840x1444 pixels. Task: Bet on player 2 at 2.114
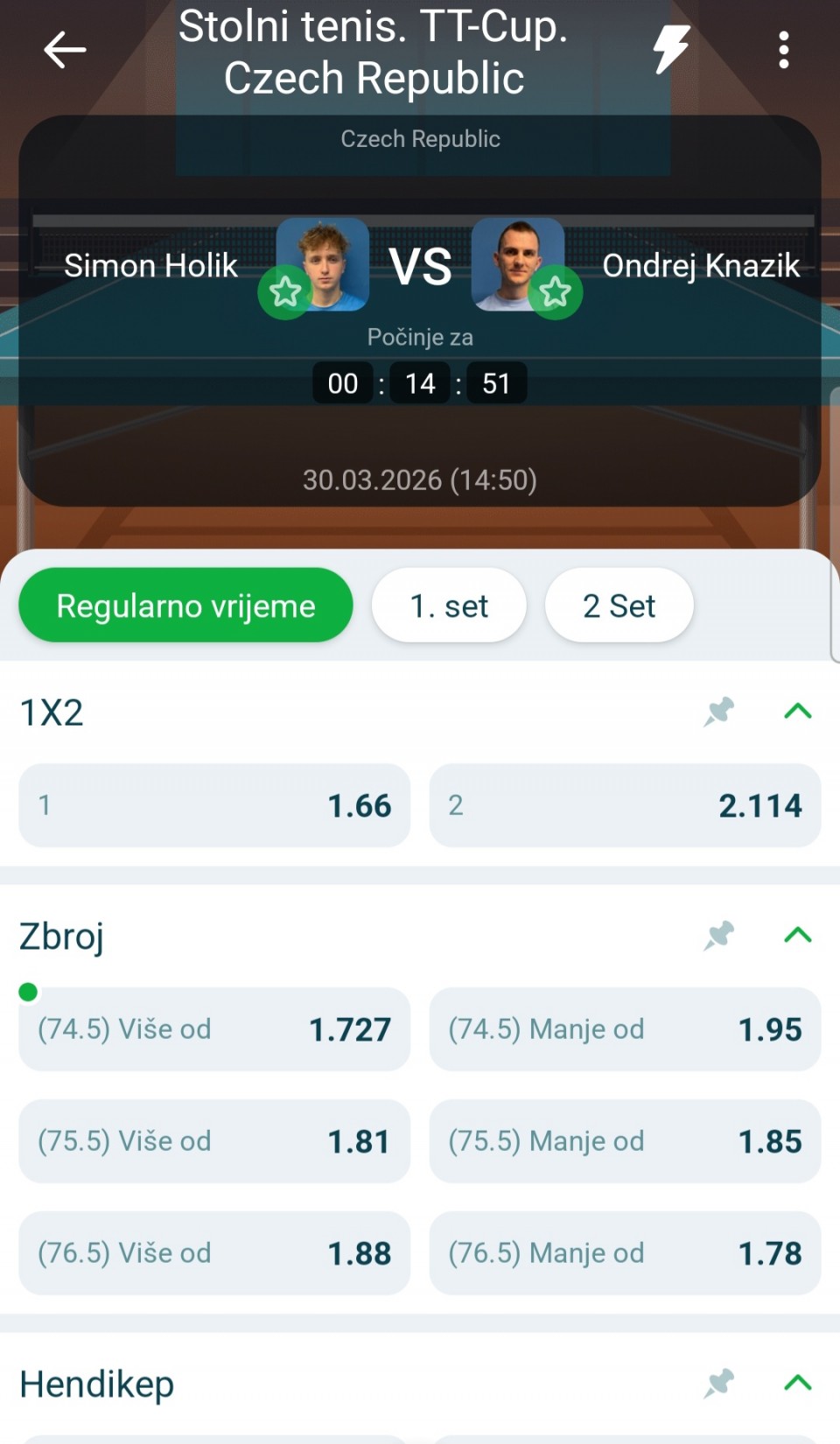[625, 805]
